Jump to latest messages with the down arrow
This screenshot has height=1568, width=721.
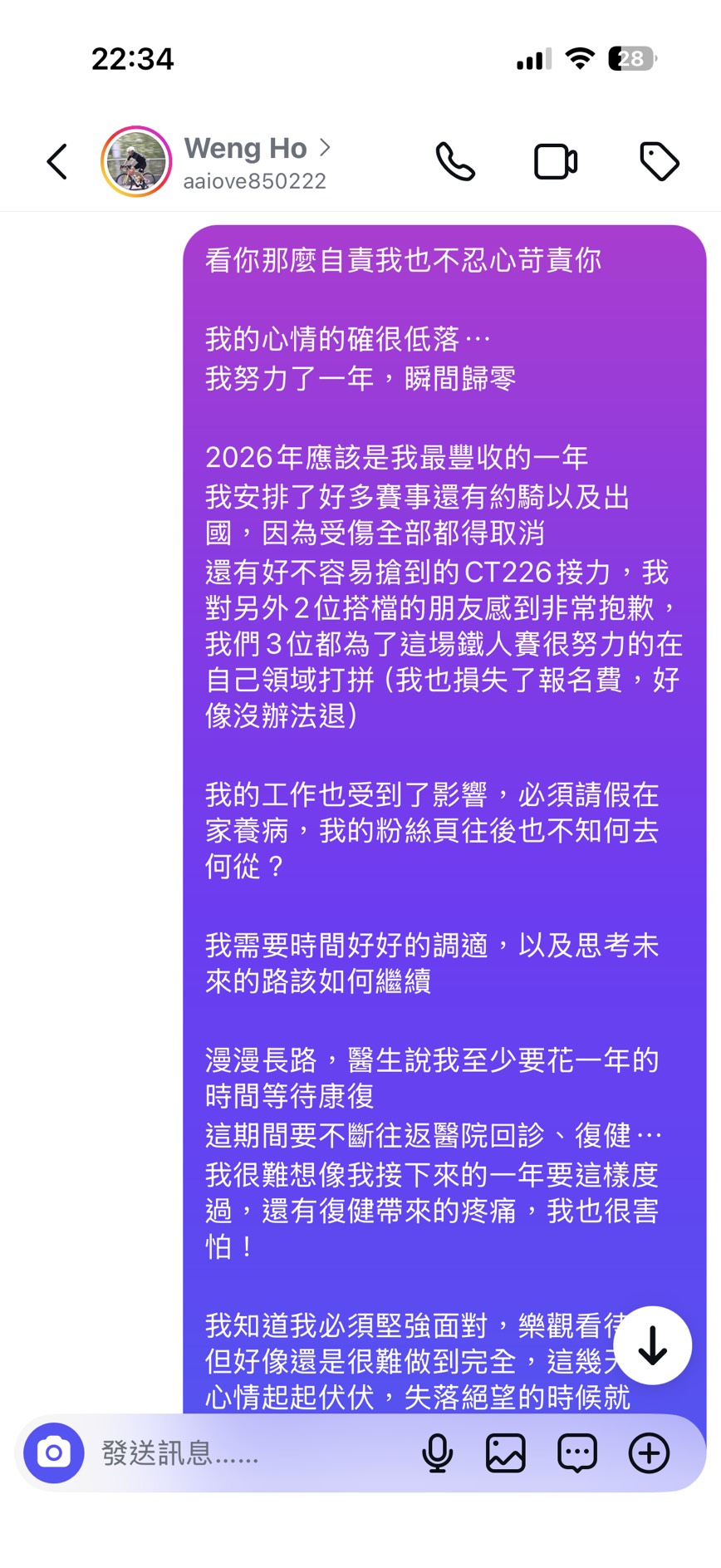(653, 1345)
